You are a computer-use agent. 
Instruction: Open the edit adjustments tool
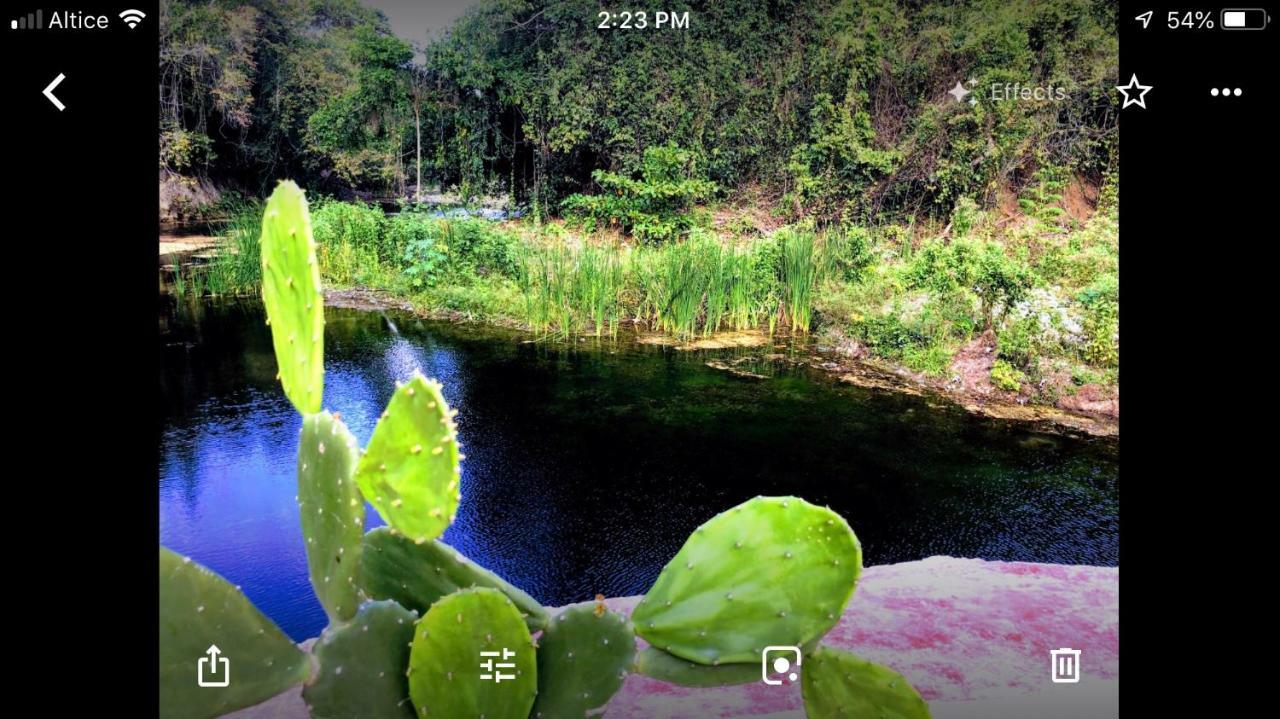497,665
